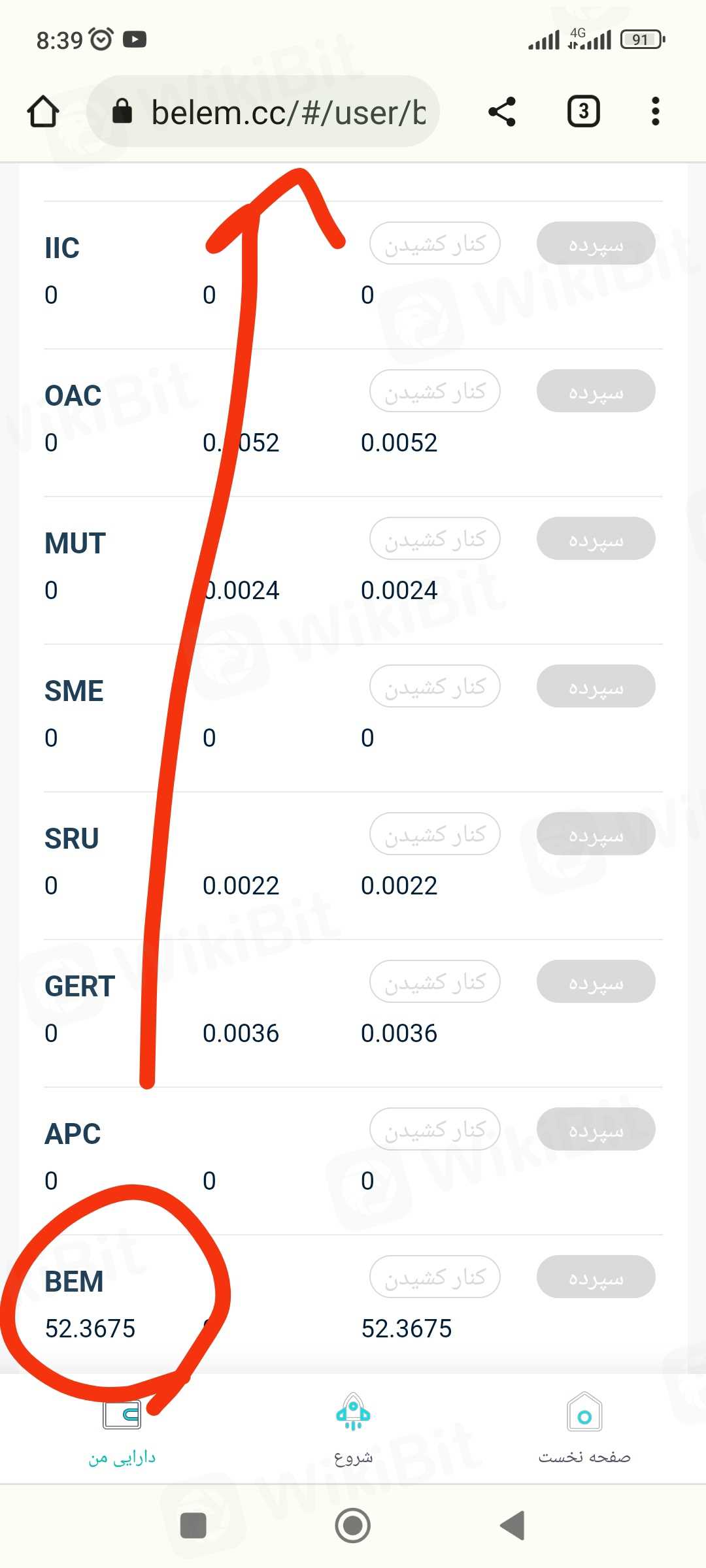Screen dimensions: 706x1568
Task: Choose کنار کشیدن in the SME row
Action: 435,687
